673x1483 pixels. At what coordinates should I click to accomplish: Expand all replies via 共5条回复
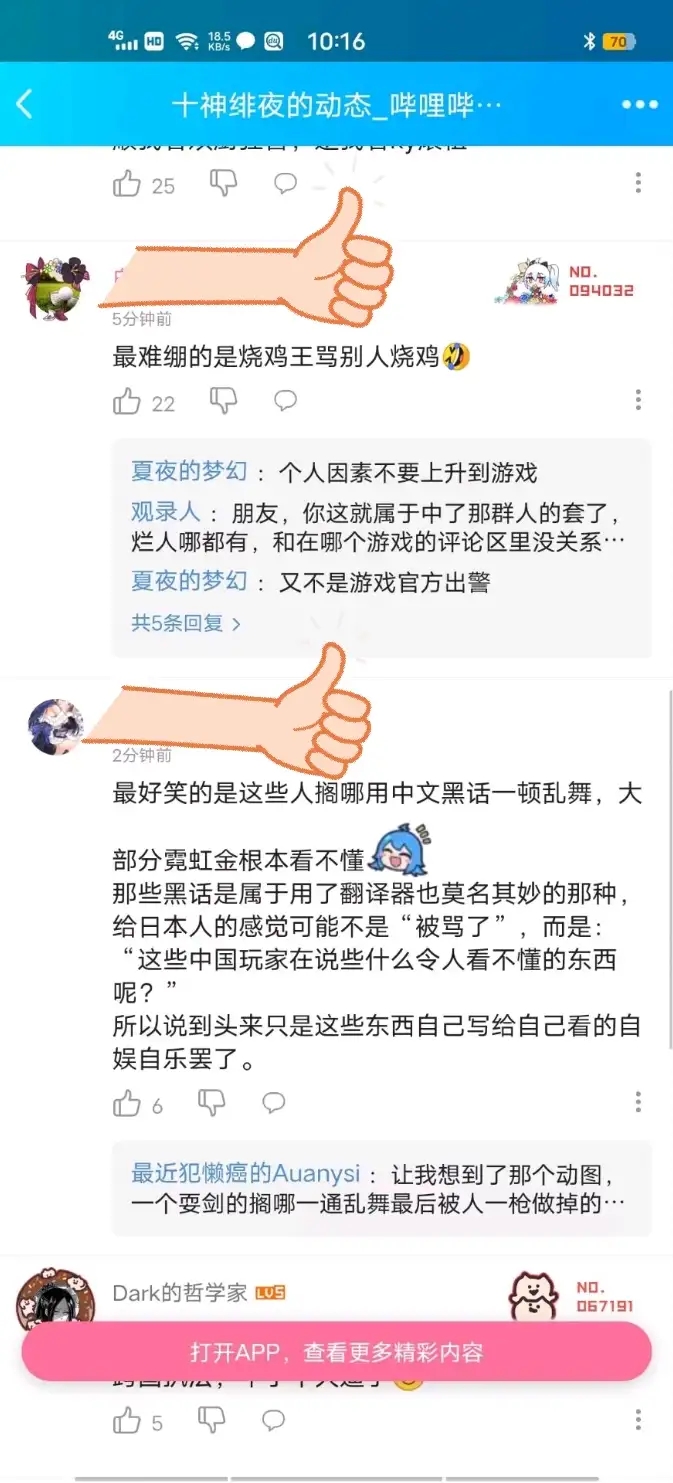point(187,623)
